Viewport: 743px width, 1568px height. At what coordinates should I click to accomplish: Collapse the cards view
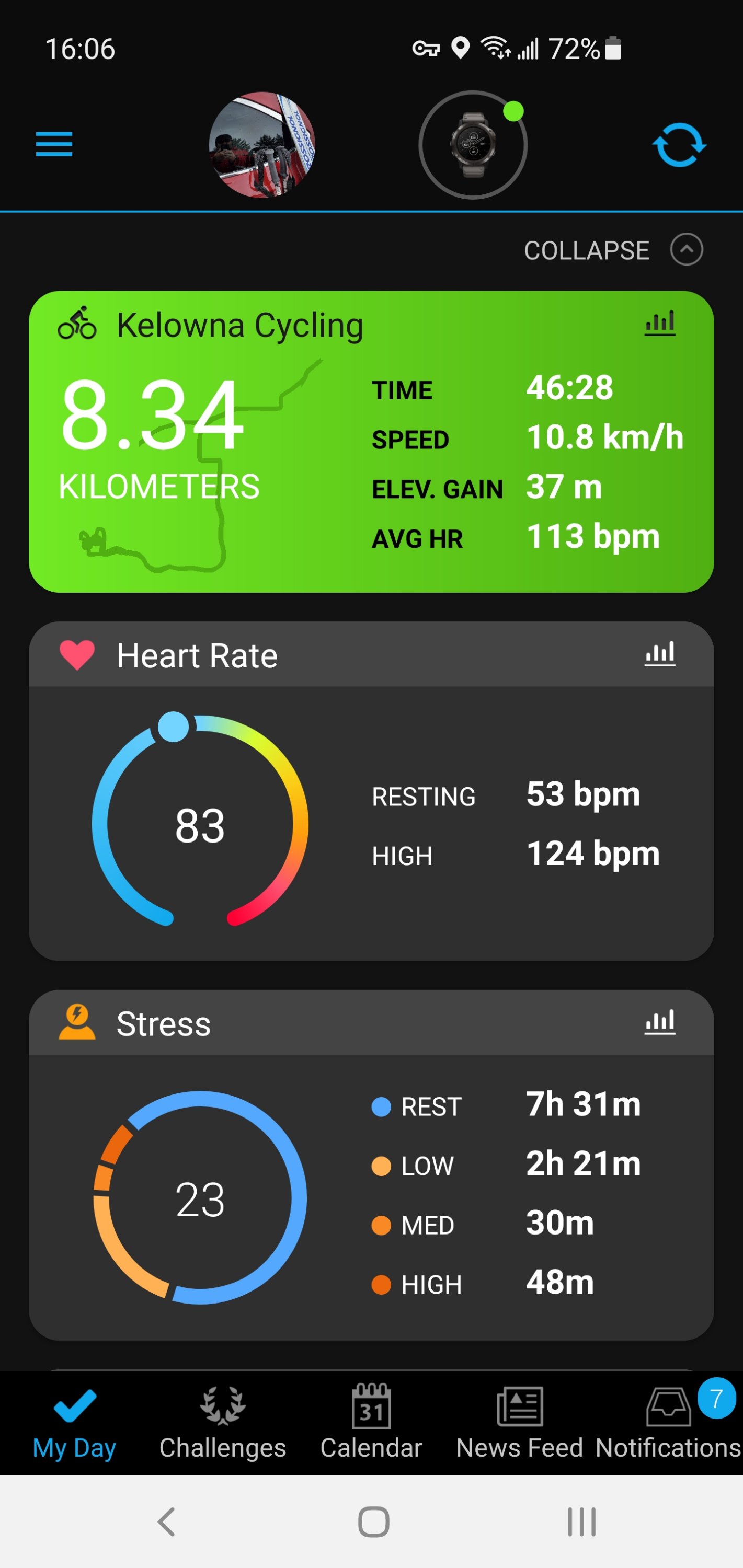(614, 250)
